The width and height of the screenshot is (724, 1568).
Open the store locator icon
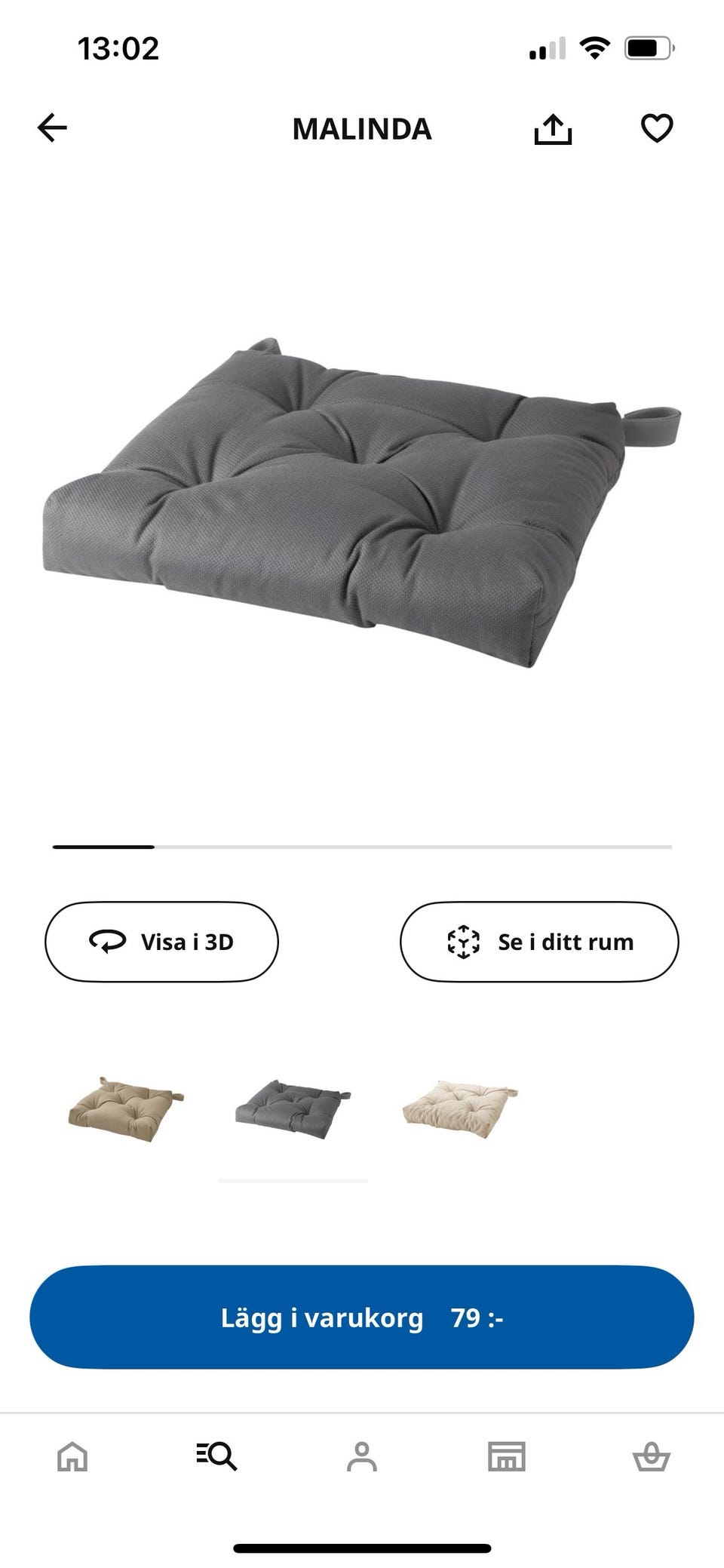tap(507, 1456)
